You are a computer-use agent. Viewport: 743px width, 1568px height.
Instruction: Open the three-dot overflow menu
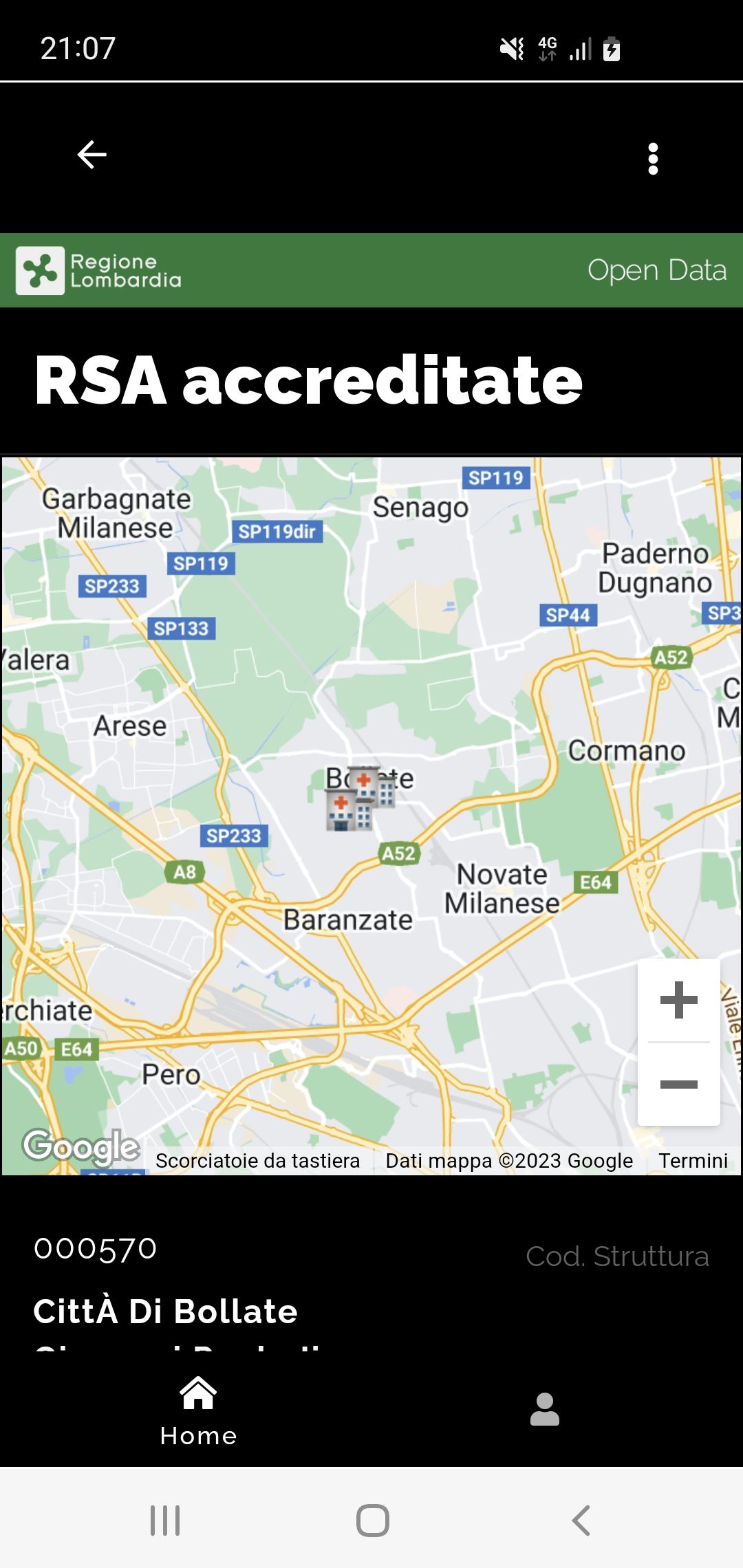pos(653,159)
